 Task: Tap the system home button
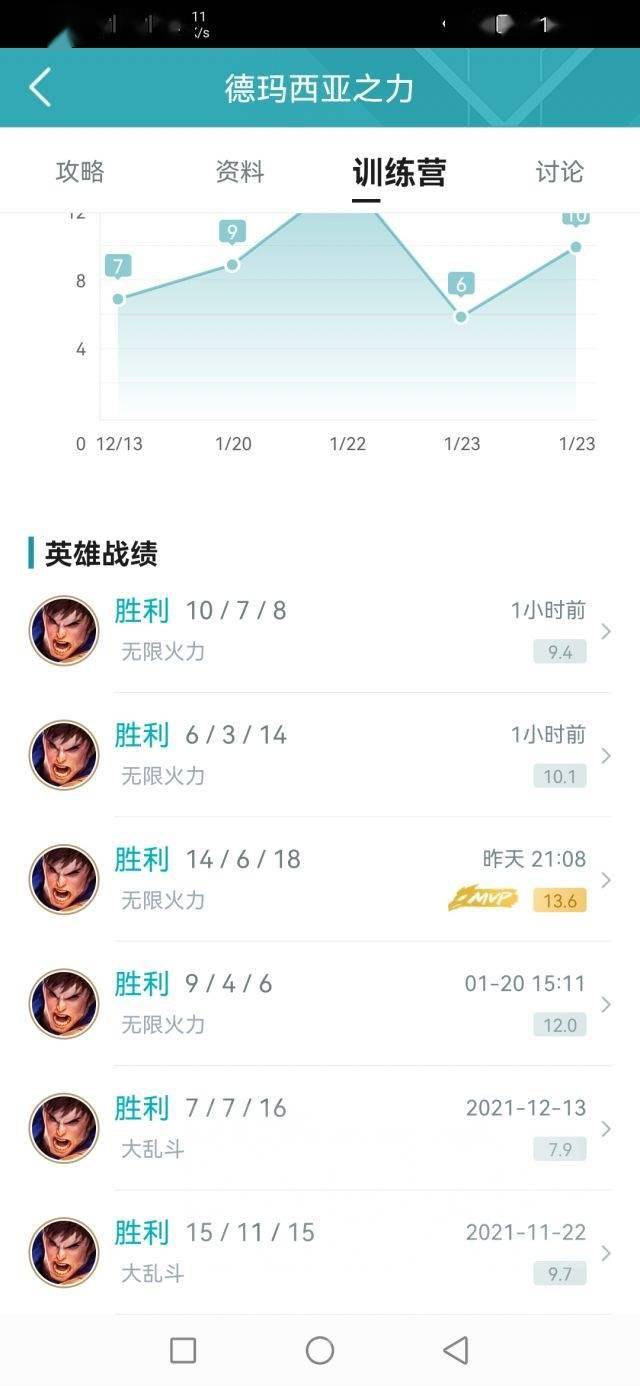[x=320, y=1351]
